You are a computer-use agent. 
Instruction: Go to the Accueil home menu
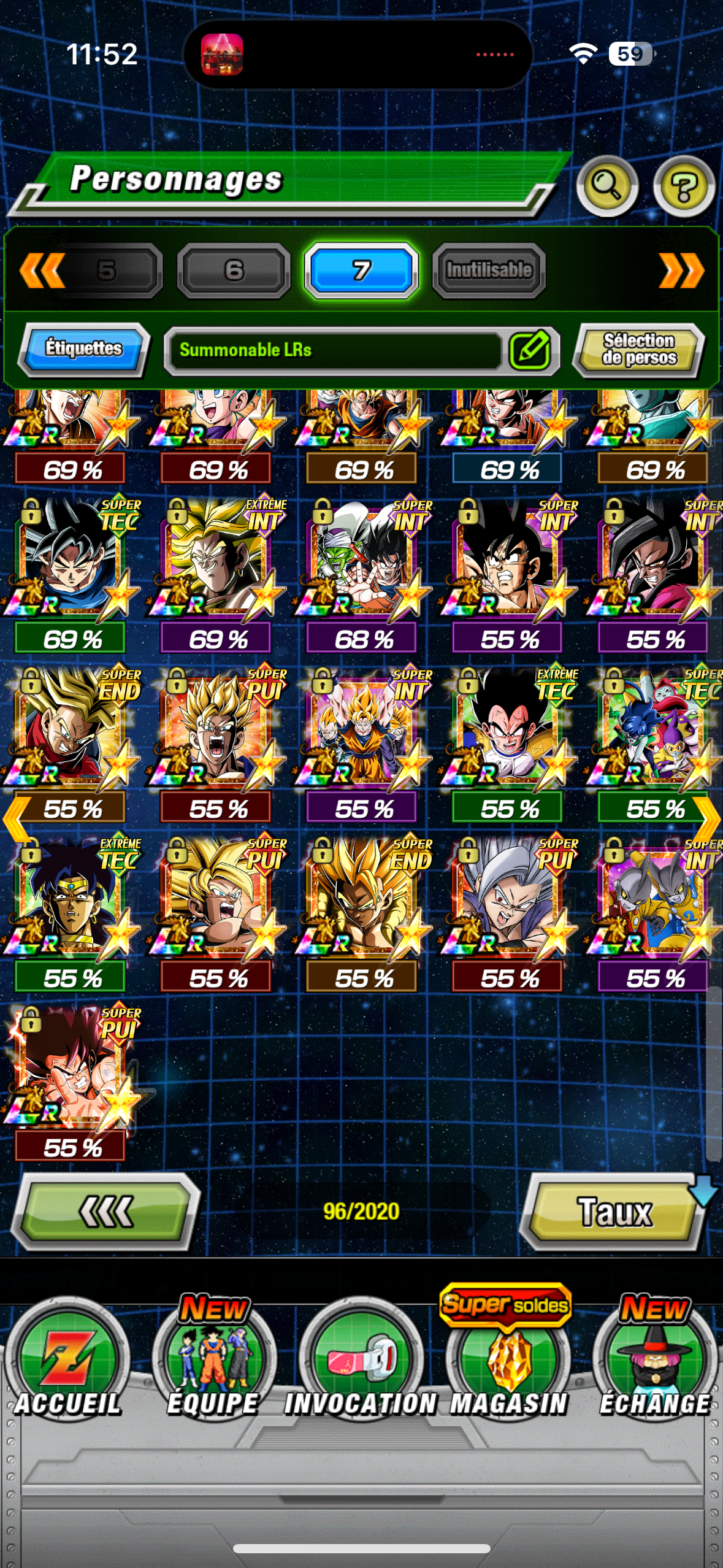[67, 1362]
